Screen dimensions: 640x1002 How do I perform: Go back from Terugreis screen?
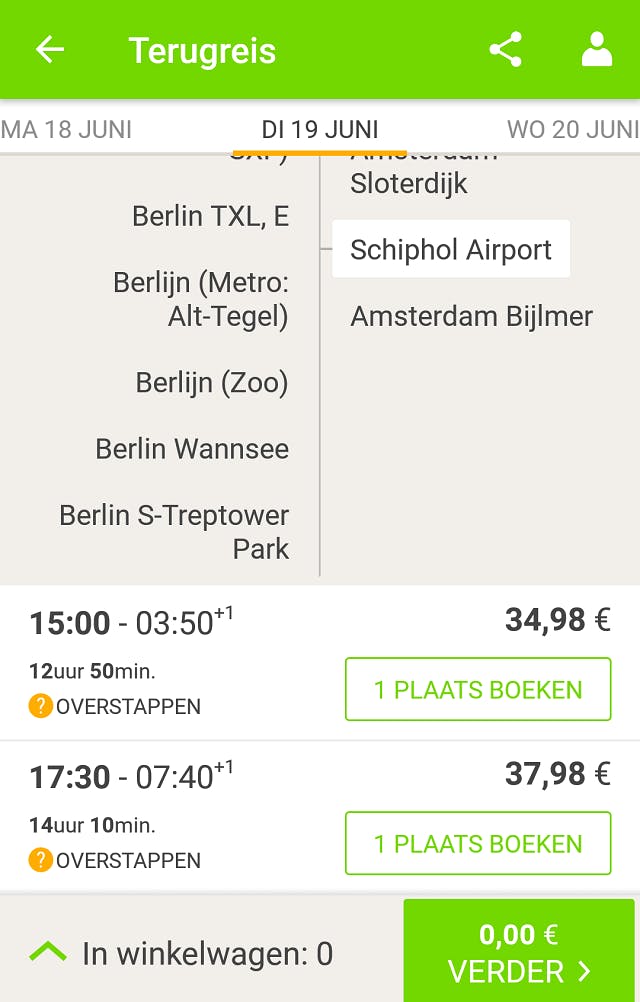coord(49,50)
